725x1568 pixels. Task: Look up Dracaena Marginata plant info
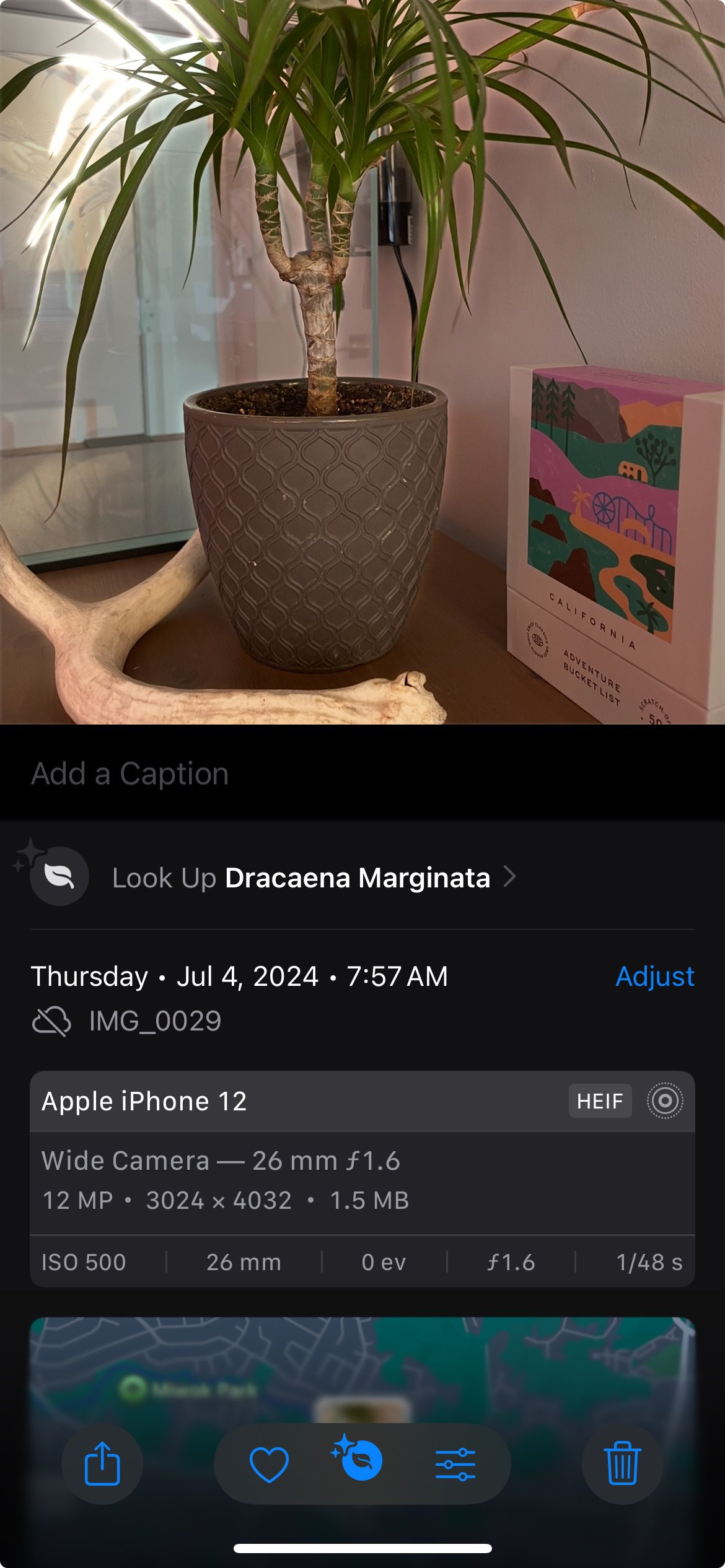click(313, 878)
